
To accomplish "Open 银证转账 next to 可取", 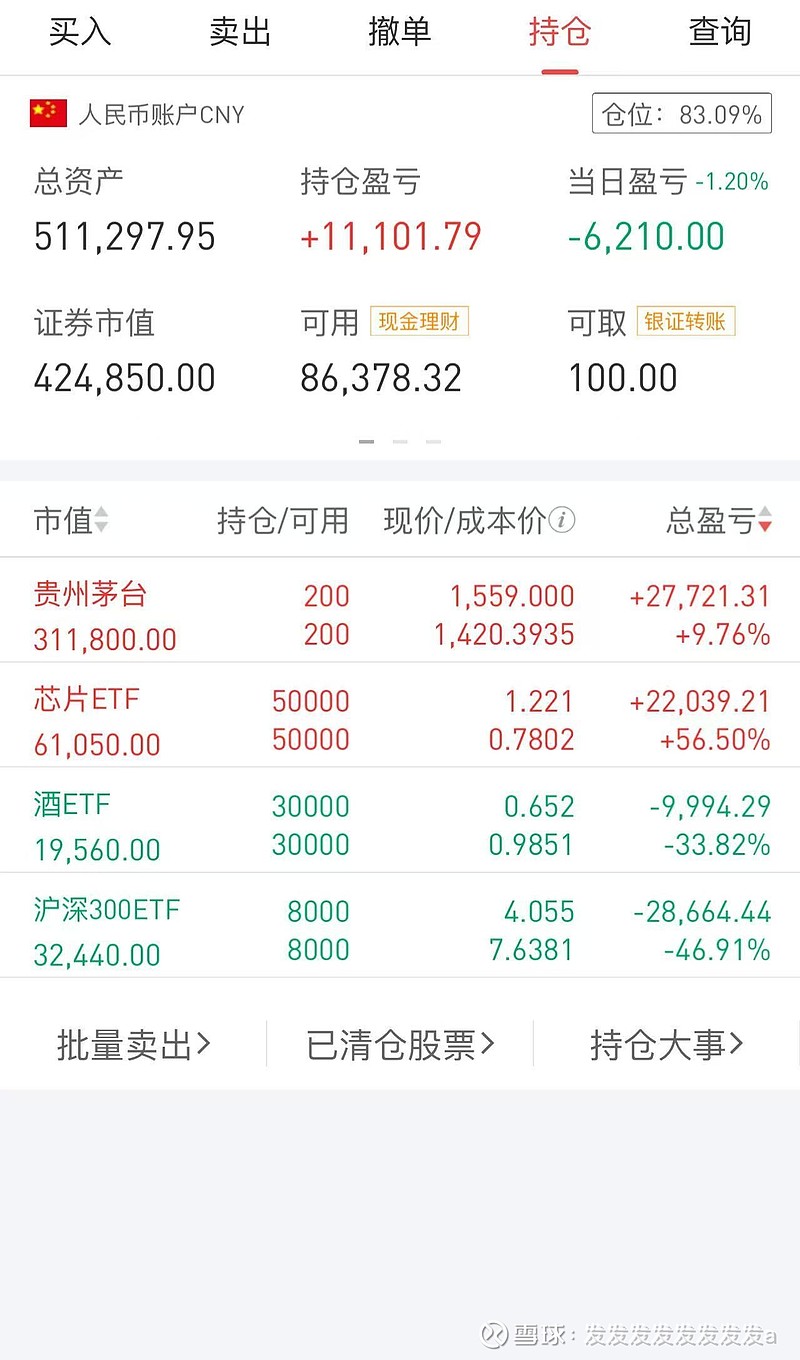I will (x=686, y=321).
